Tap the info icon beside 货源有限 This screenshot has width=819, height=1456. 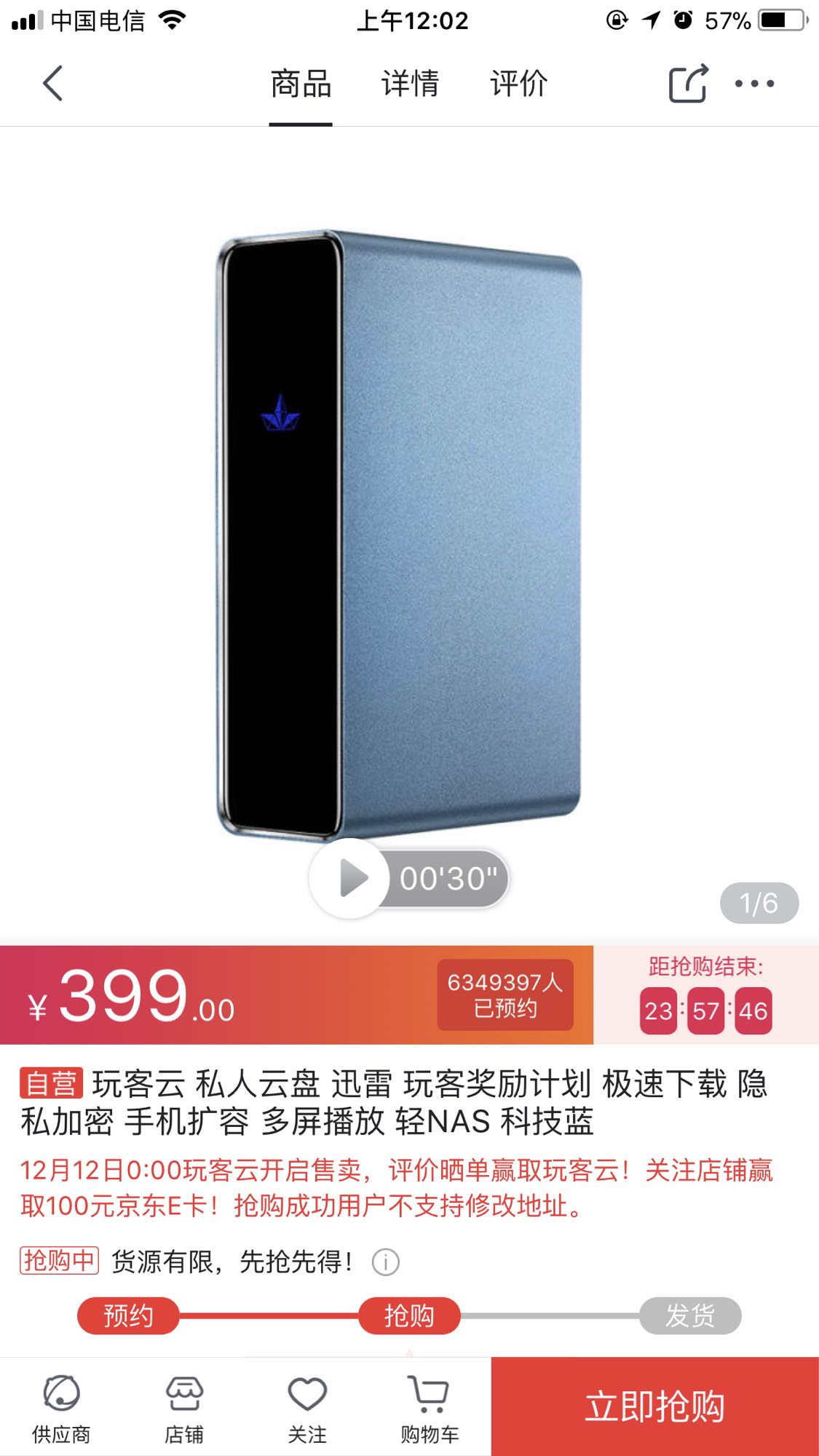point(385,1262)
